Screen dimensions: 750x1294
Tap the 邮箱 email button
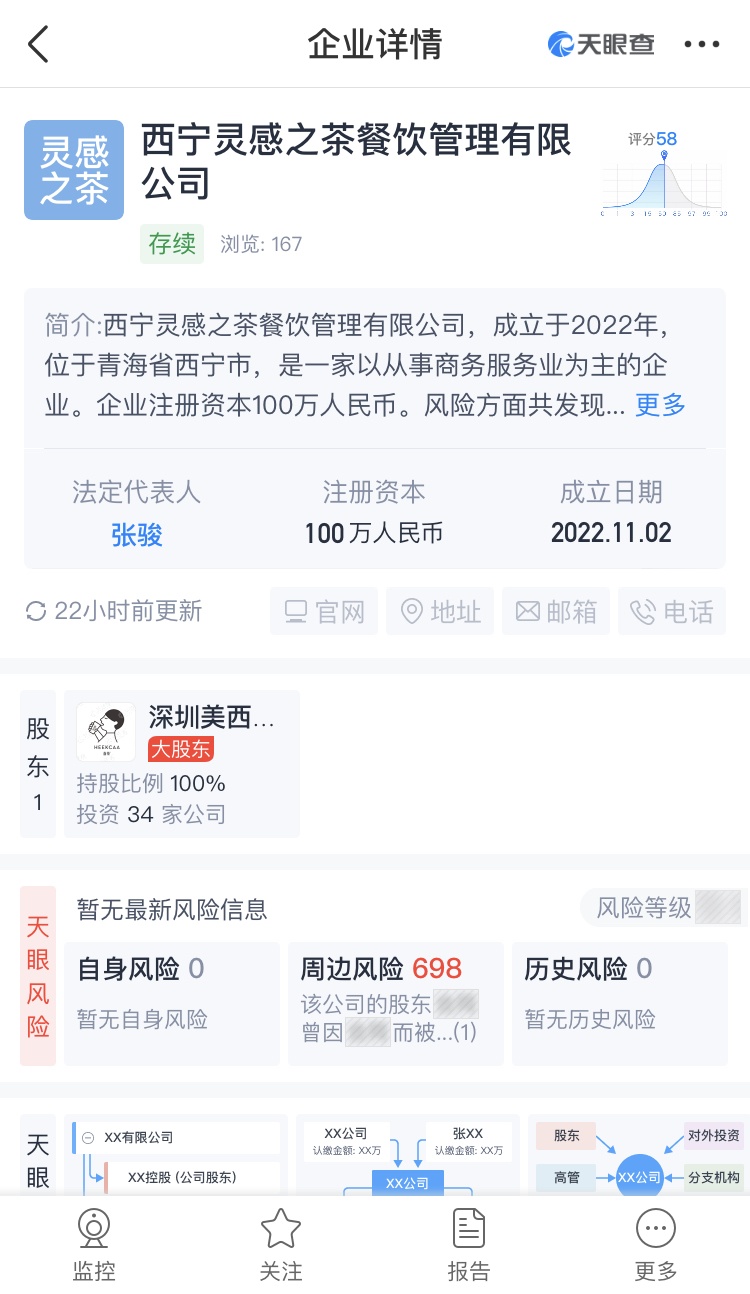556,612
